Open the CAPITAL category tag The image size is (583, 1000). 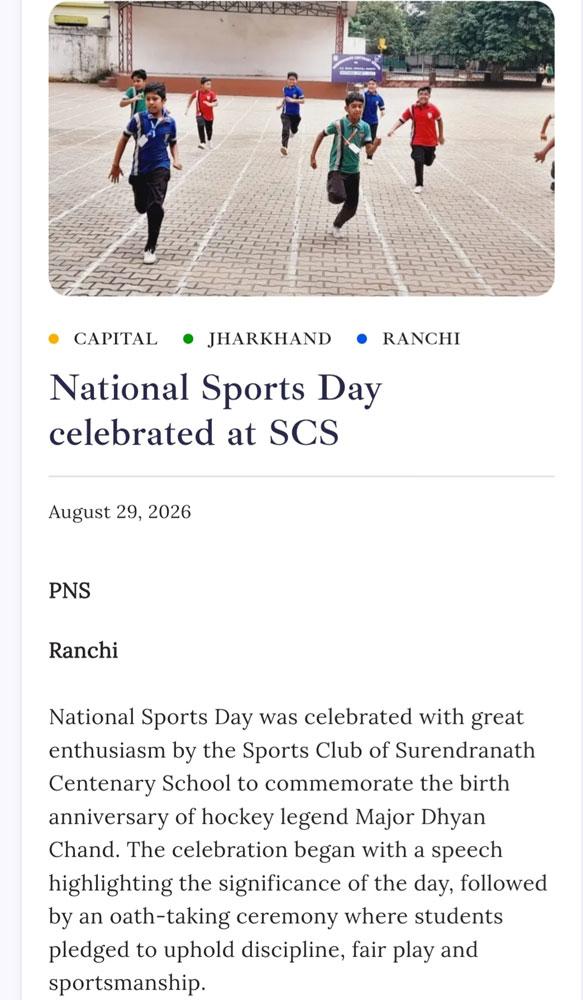[115, 339]
